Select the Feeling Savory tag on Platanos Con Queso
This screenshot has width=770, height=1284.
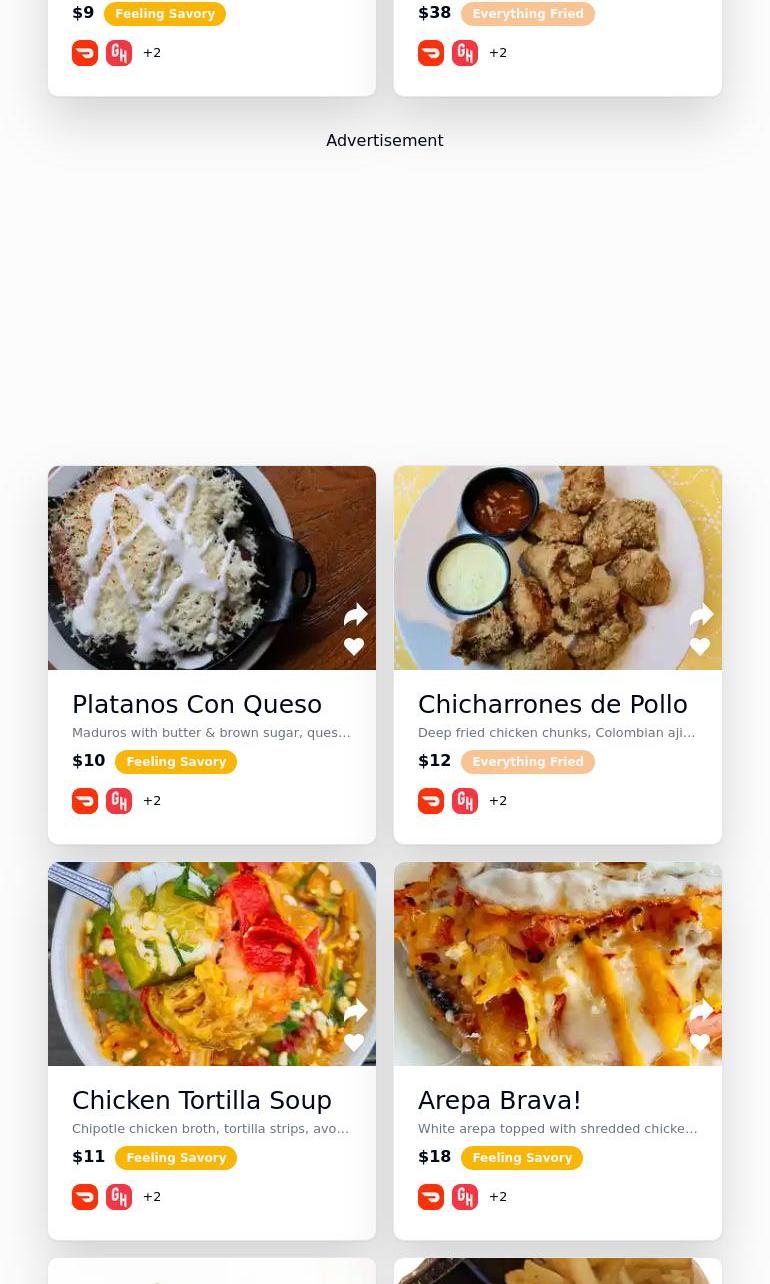tap(176, 762)
